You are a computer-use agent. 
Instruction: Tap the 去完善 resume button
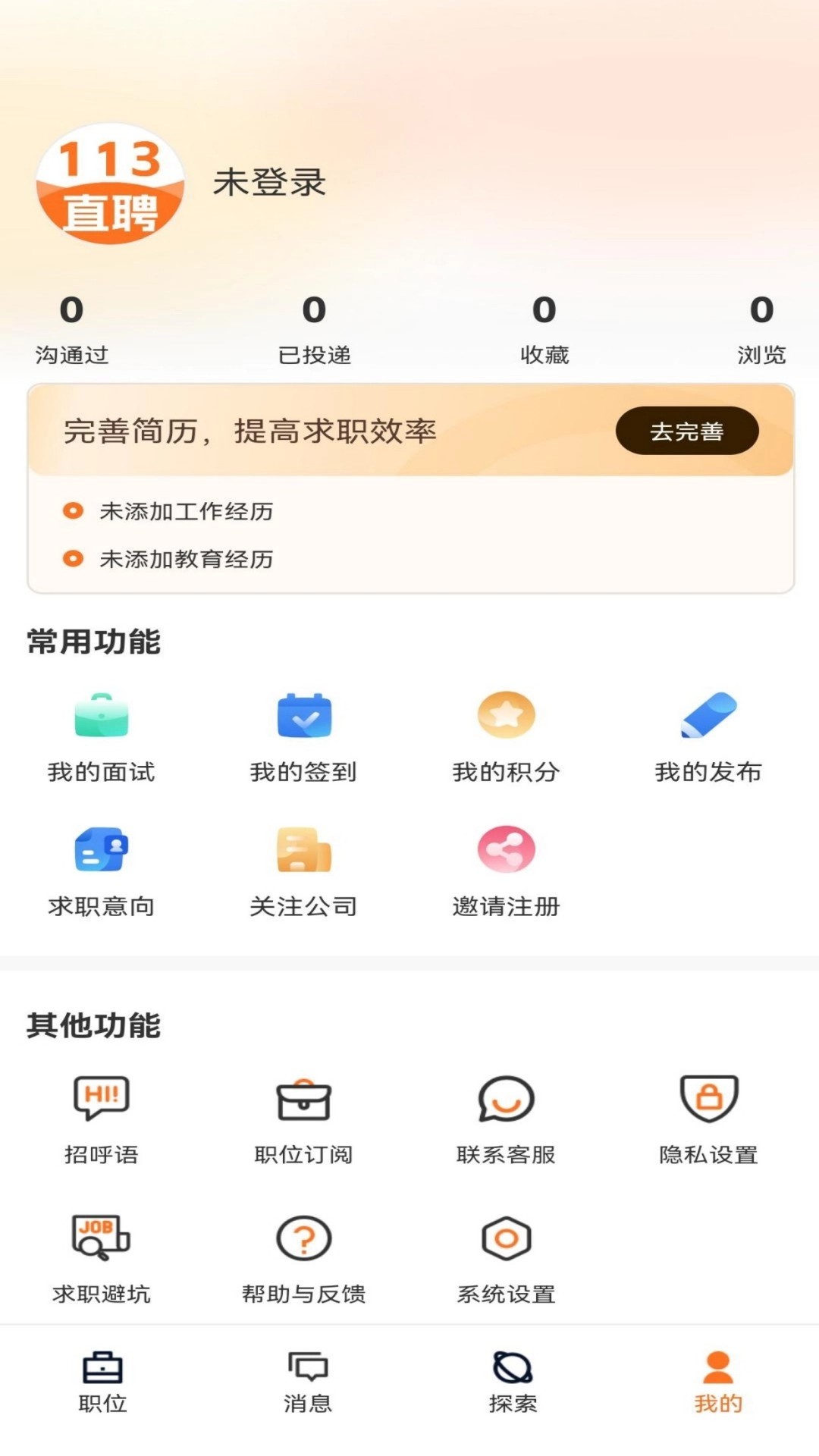tap(686, 431)
